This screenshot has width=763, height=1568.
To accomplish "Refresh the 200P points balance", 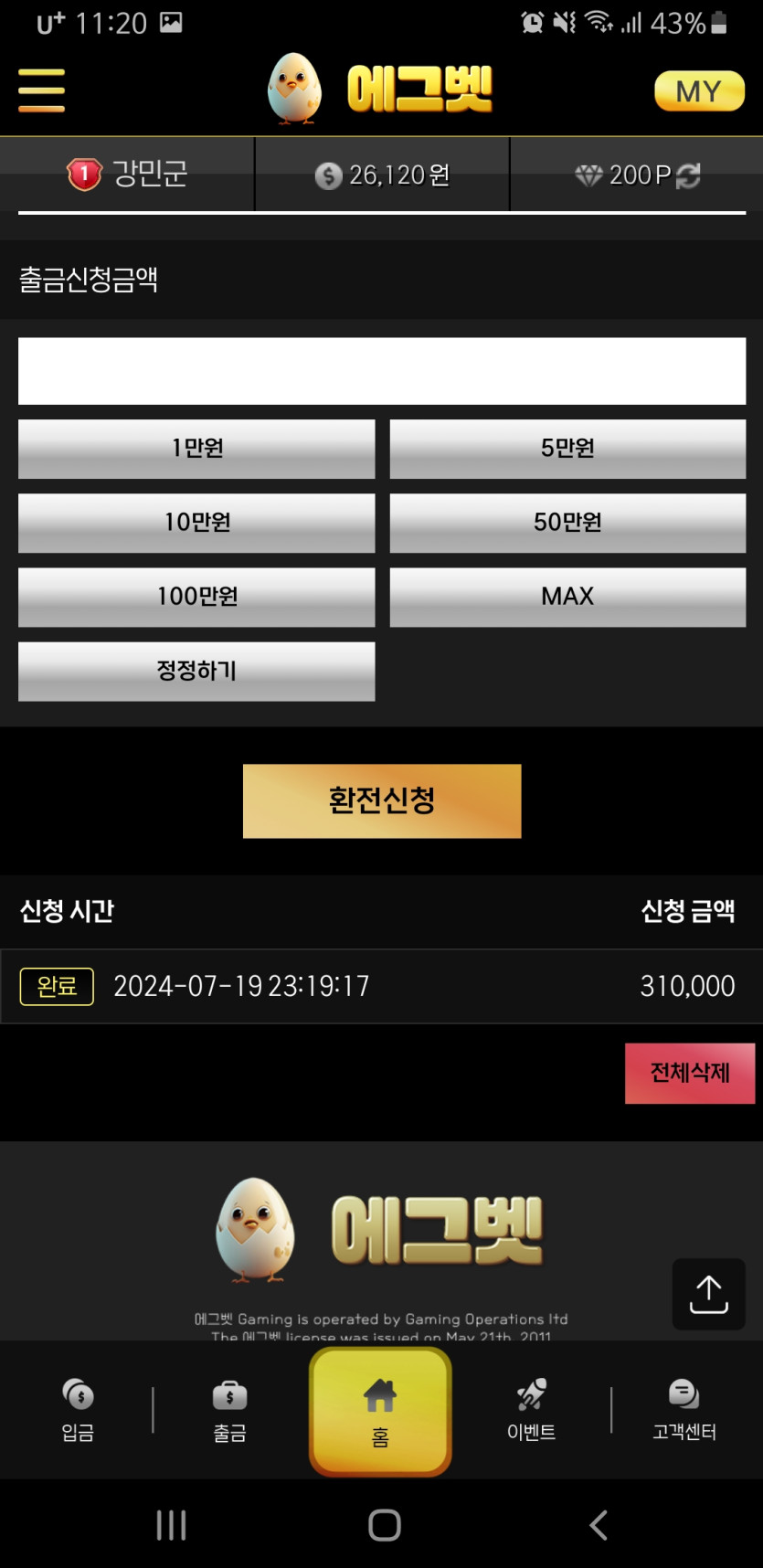I will click(x=688, y=175).
